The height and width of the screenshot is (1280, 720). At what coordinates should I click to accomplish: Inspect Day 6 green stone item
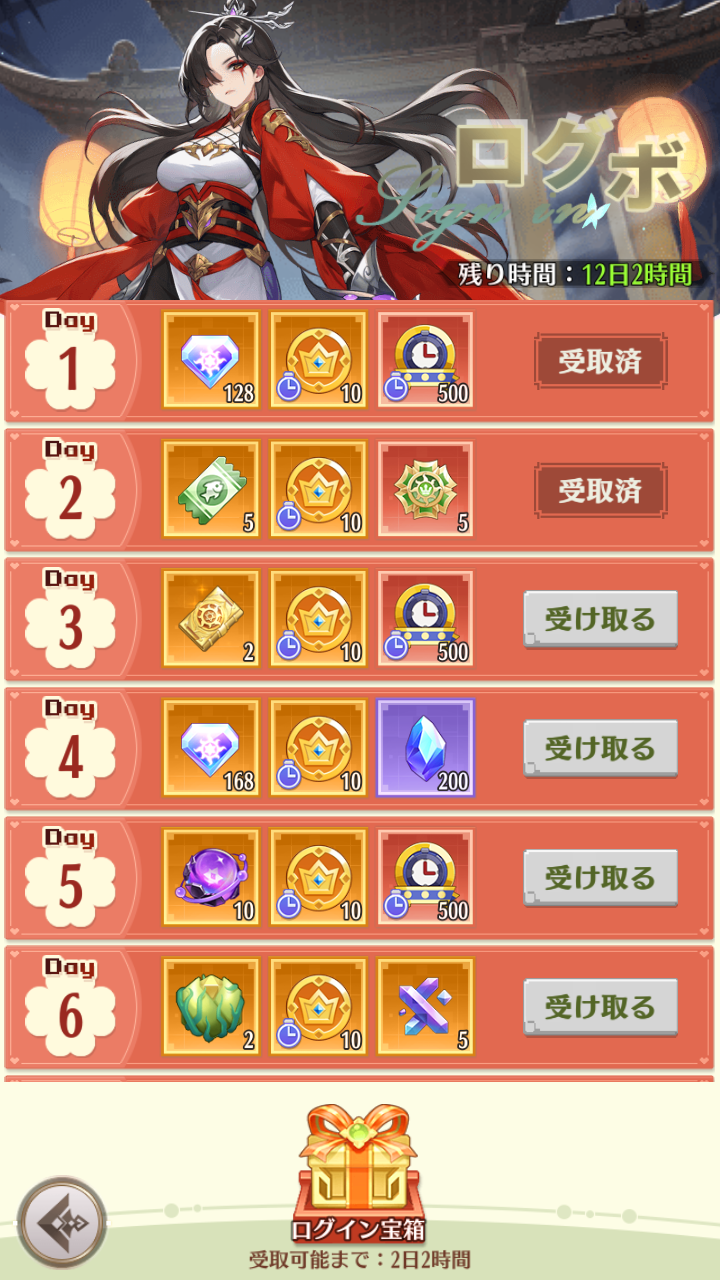(211, 1005)
